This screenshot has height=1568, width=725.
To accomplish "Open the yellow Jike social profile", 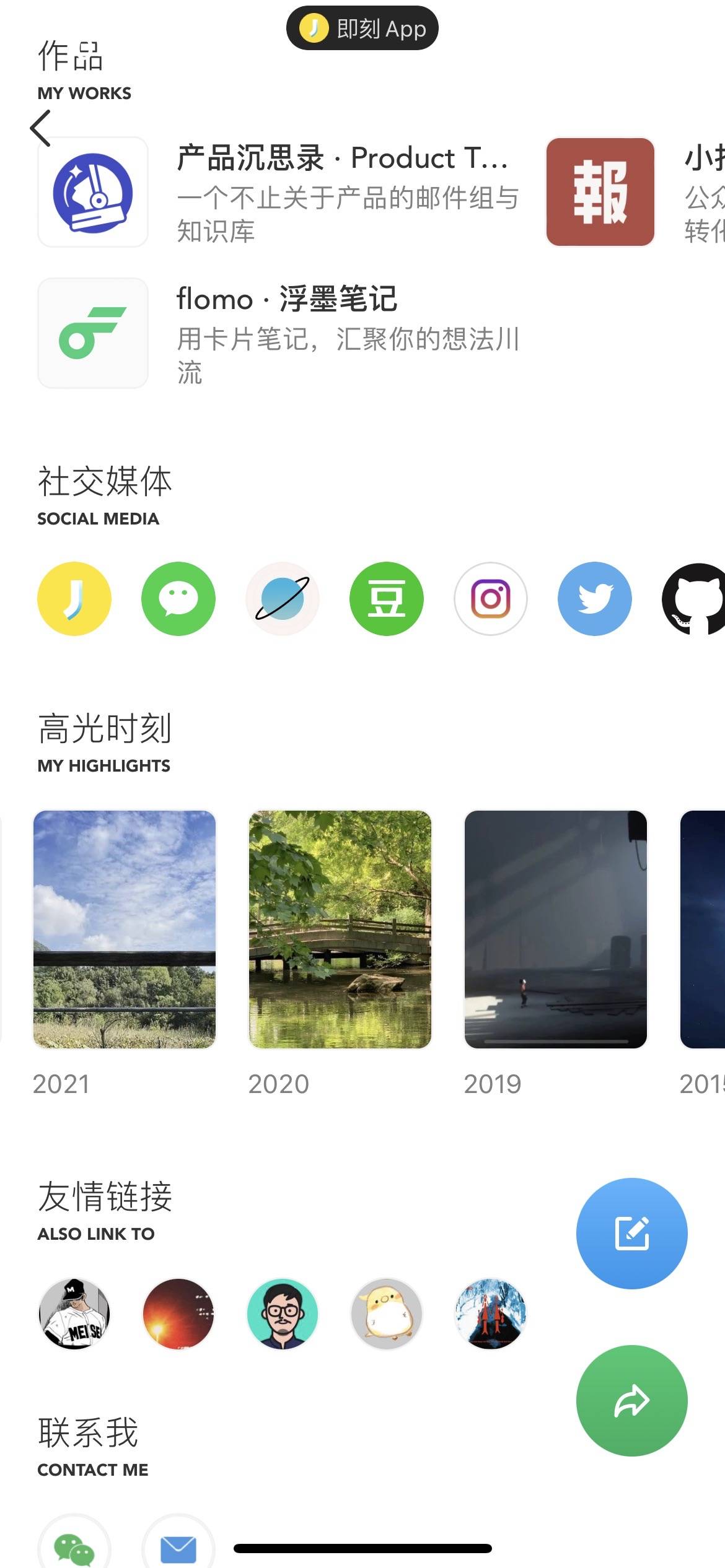I will click(74, 598).
